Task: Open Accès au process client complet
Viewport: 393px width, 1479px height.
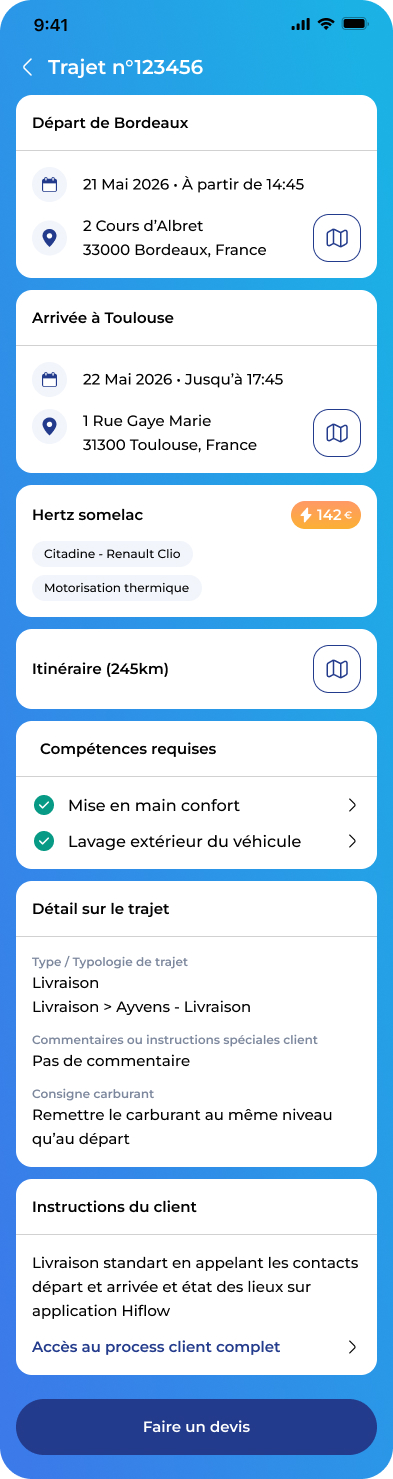Action: (196, 1347)
